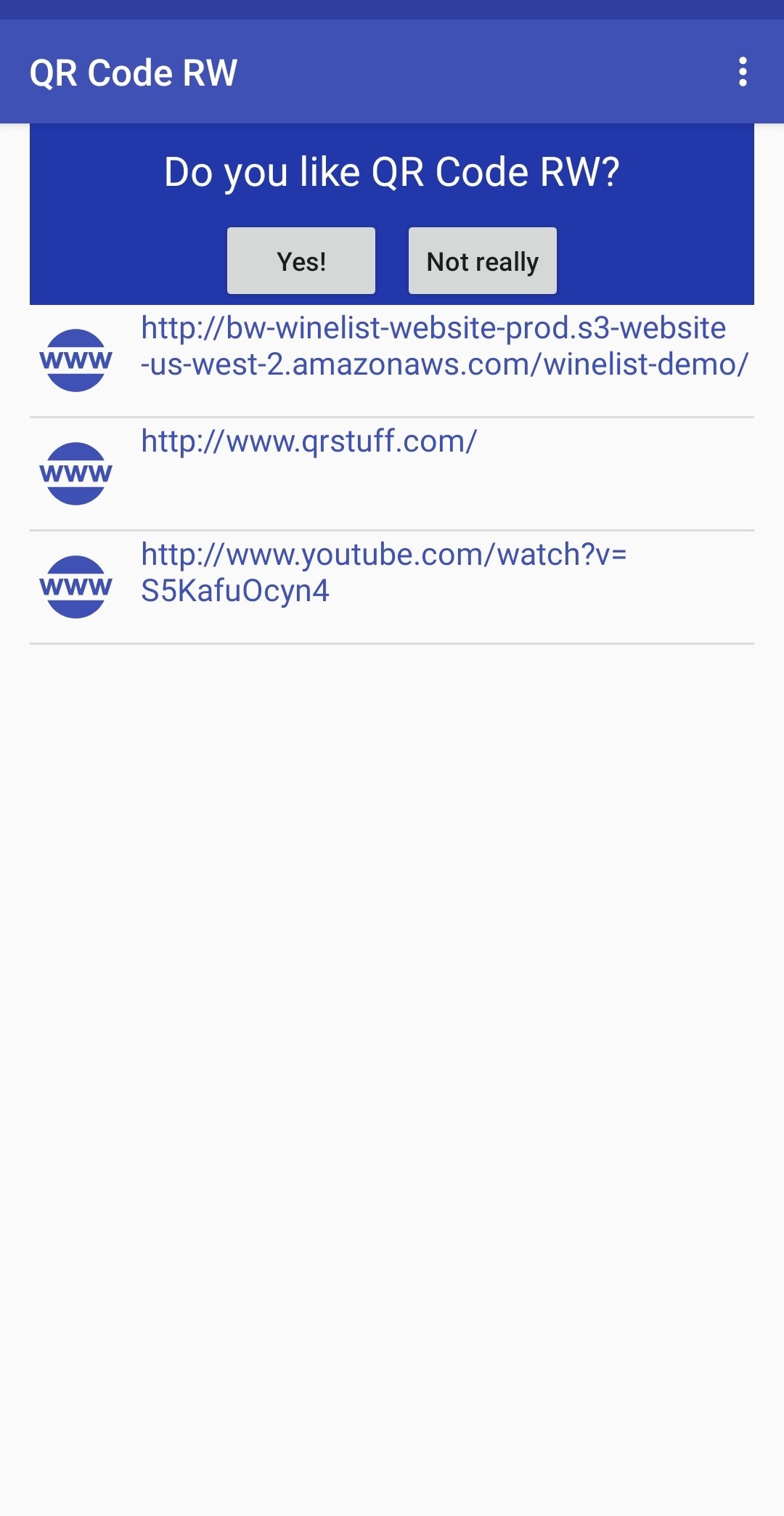
Task: Answer Yes! to the rating prompt
Action: (301, 261)
